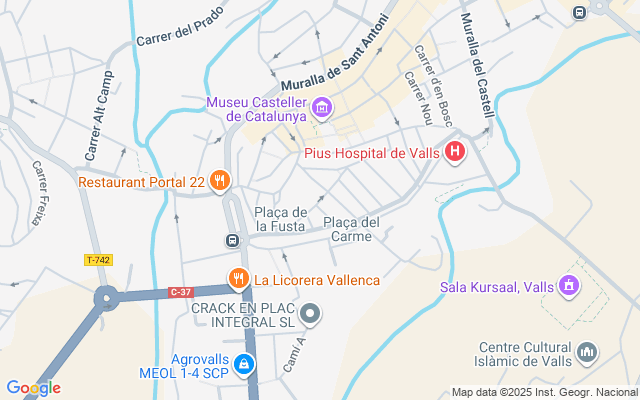Open Museu Casteller de Catalunya marker
The image size is (640, 400).
click(322, 107)
